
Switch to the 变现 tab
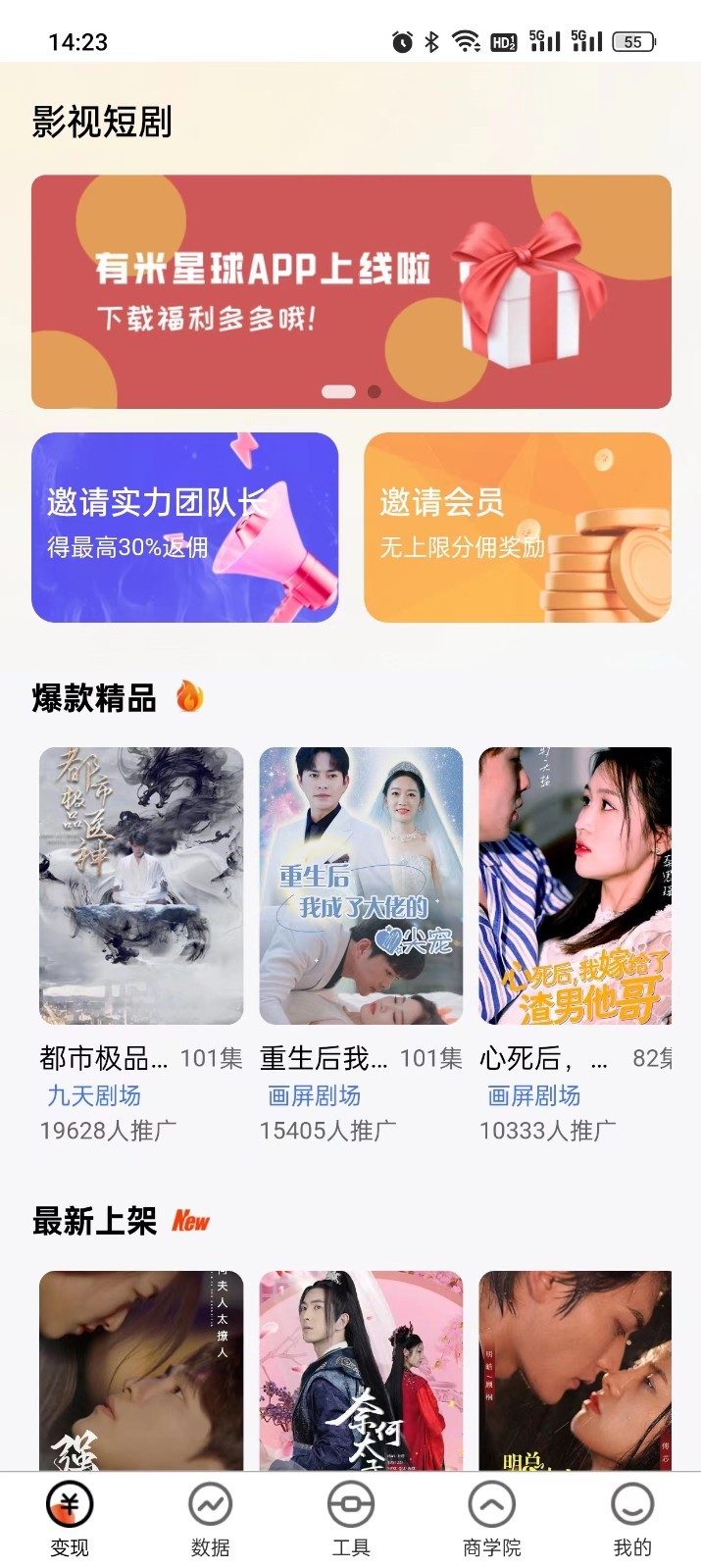70,1518
